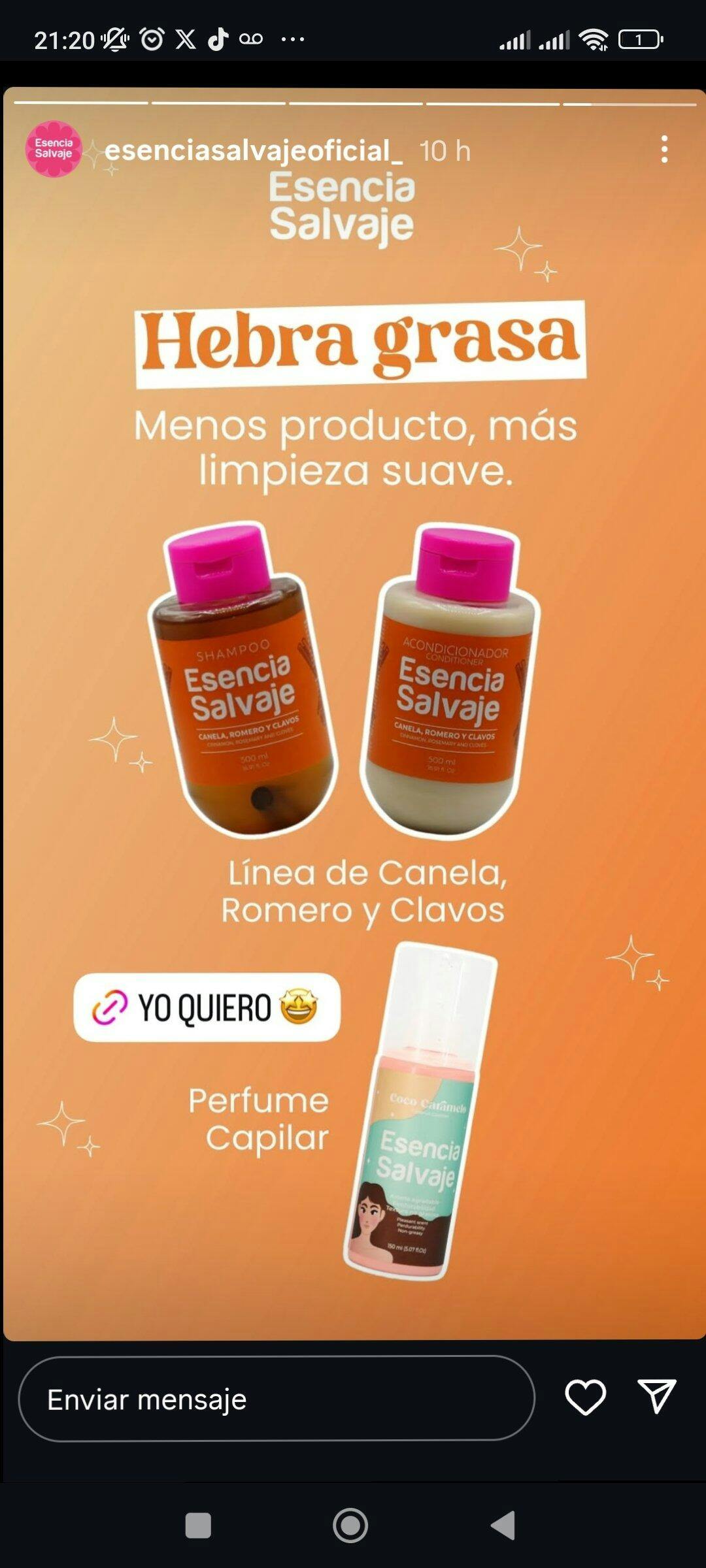Open the YO QUIERO link sticker
706x1568 pixels.
coord(207,1007)
